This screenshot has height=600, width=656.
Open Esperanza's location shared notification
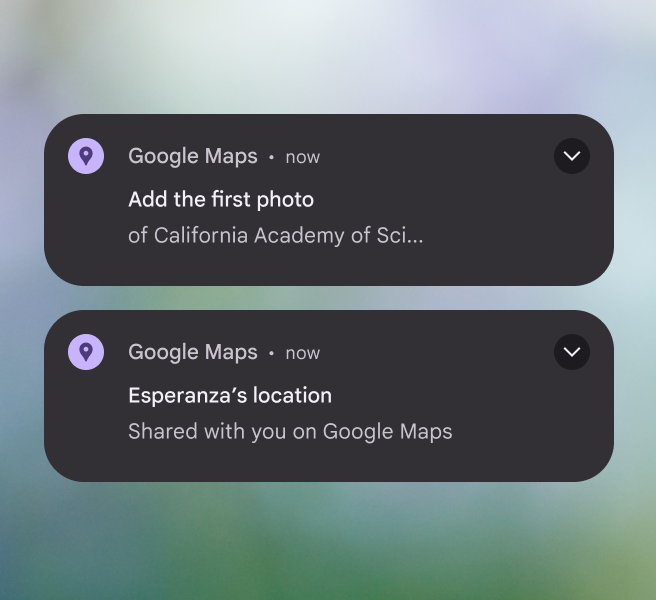point(300,414)
